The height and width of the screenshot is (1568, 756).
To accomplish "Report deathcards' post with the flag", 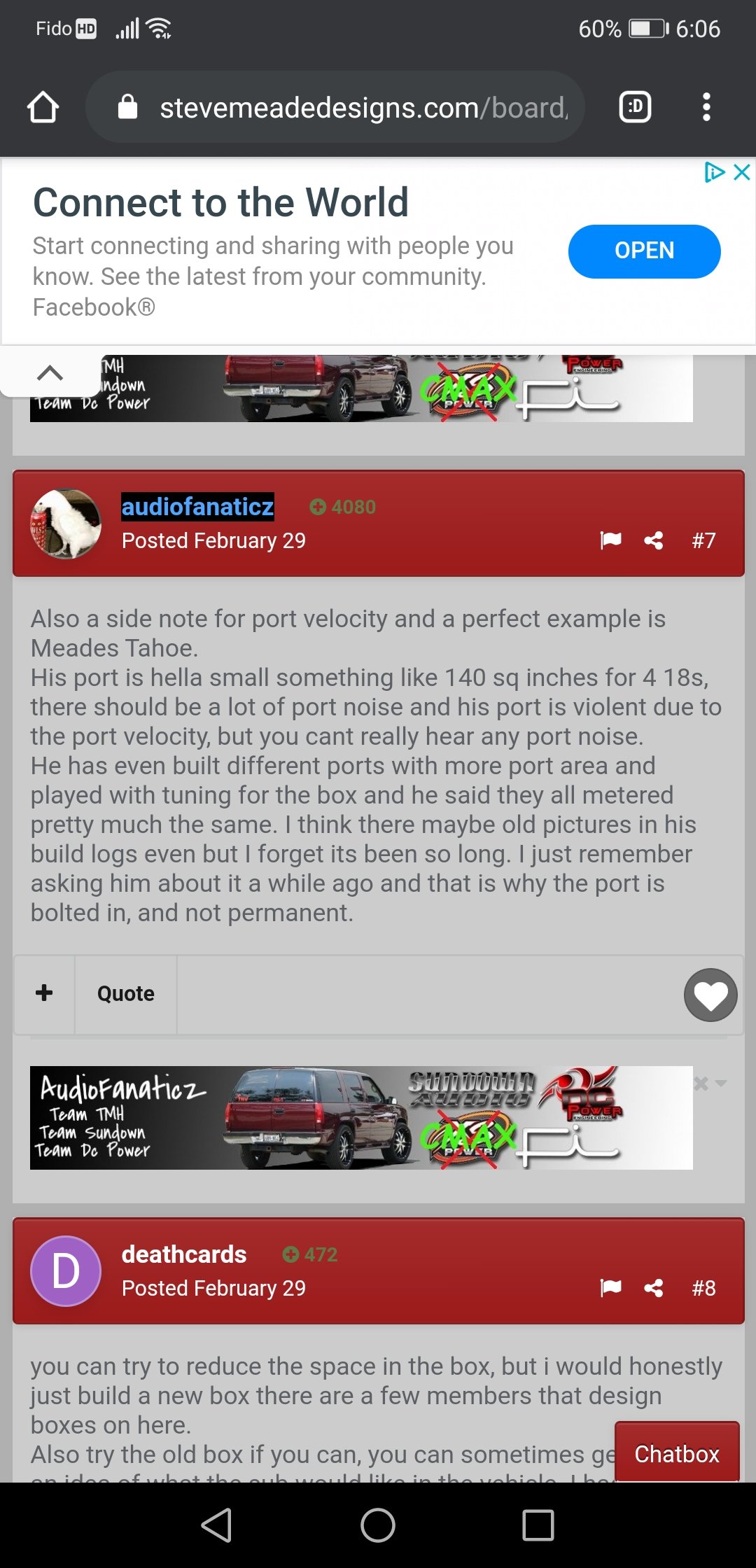I will coord(610,1287).
